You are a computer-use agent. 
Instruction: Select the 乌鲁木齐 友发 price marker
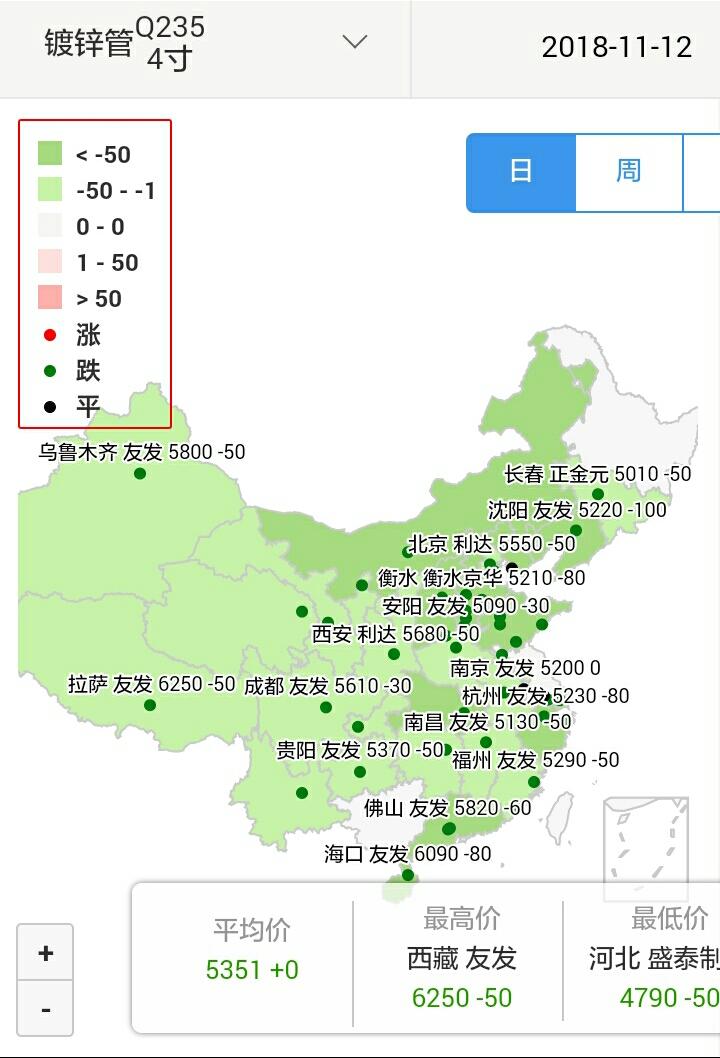140,473
